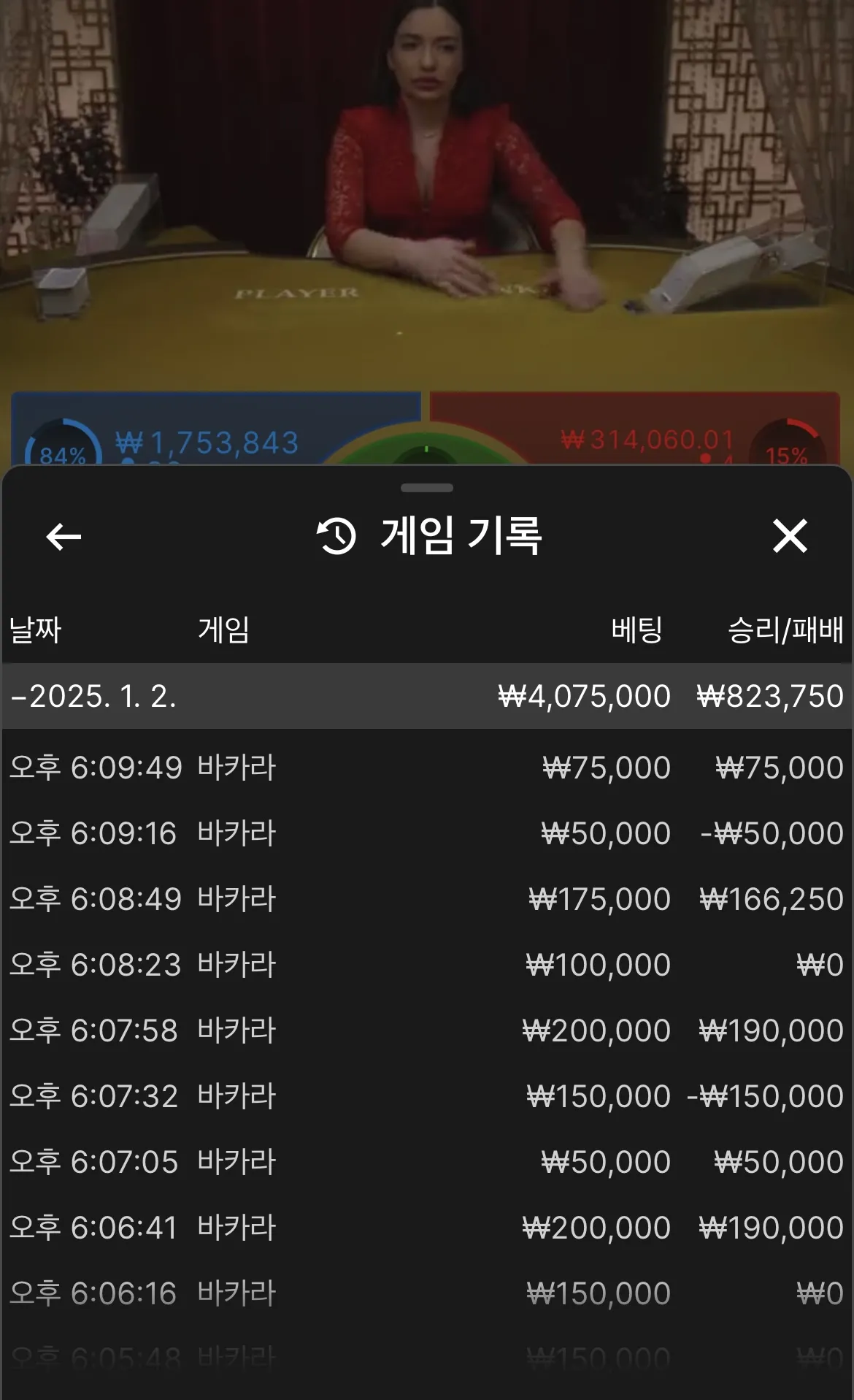Open the 오후 6:09:49 바카라 record

[x=426, y=768]
